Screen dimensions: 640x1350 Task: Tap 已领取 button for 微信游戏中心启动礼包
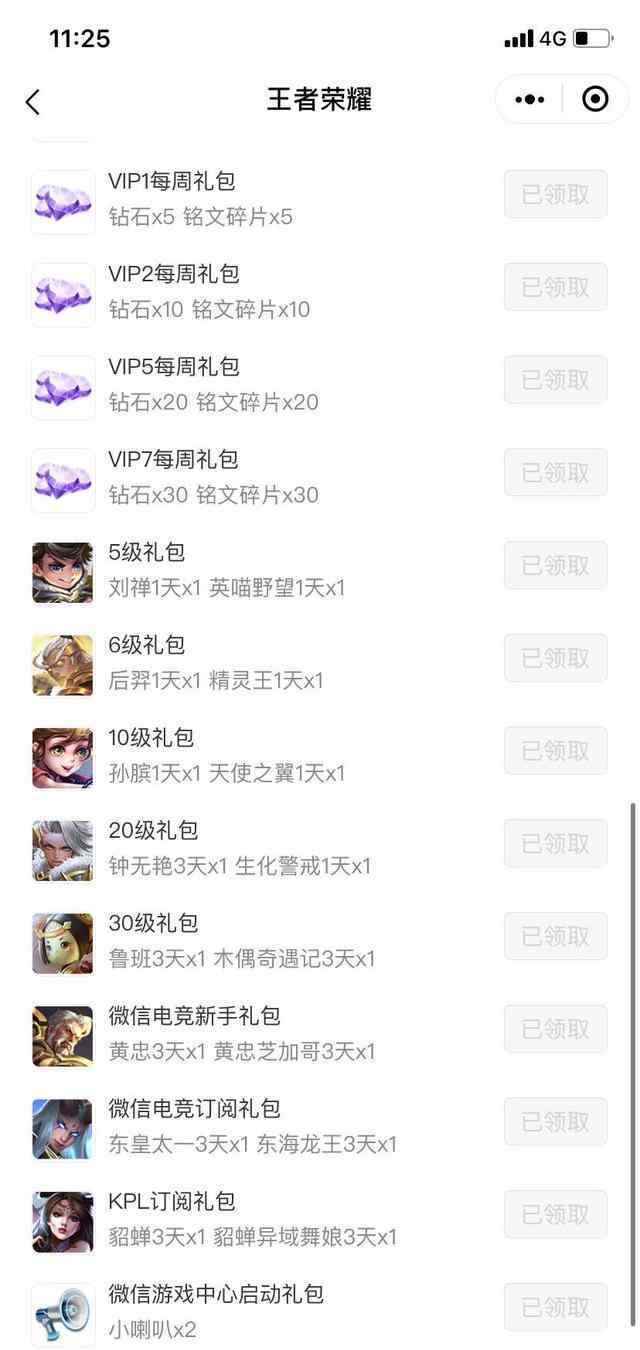coord(555,1308)
